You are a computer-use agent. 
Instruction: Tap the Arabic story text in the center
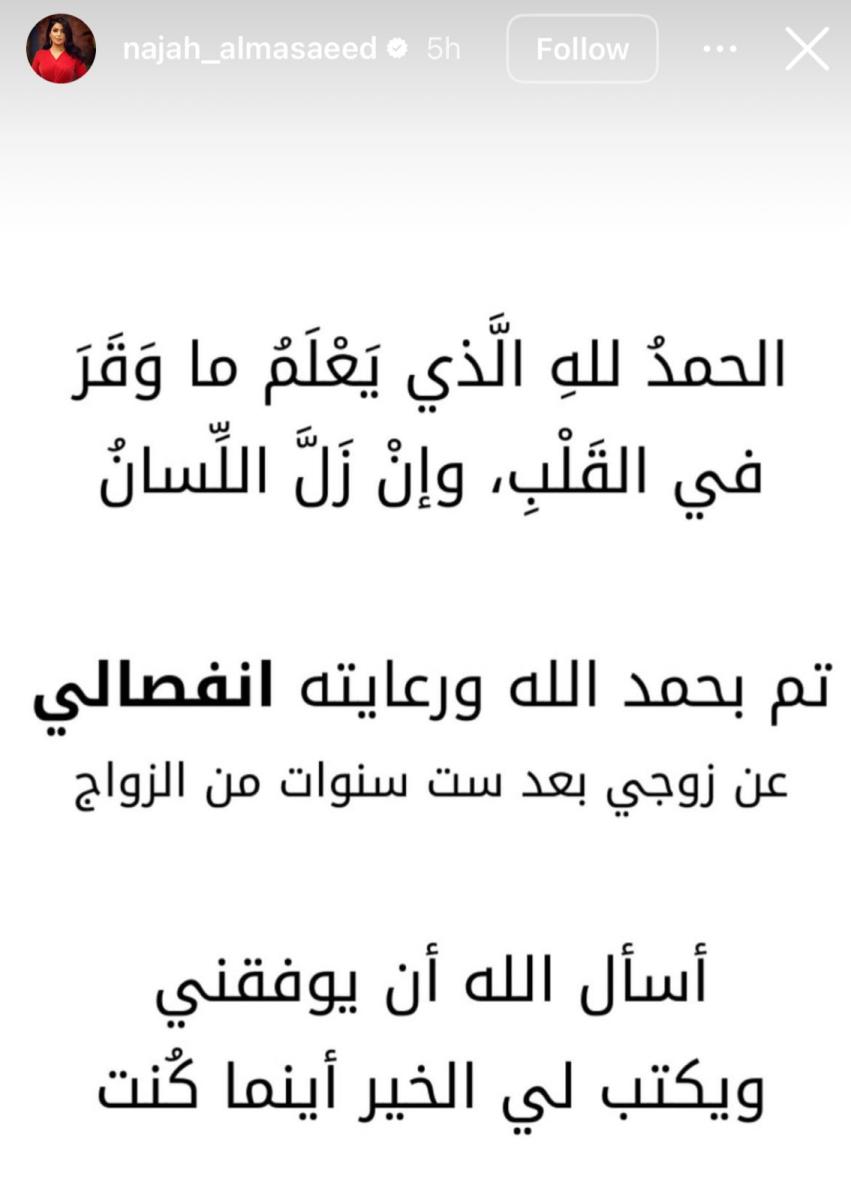click(x=425, y=720)
